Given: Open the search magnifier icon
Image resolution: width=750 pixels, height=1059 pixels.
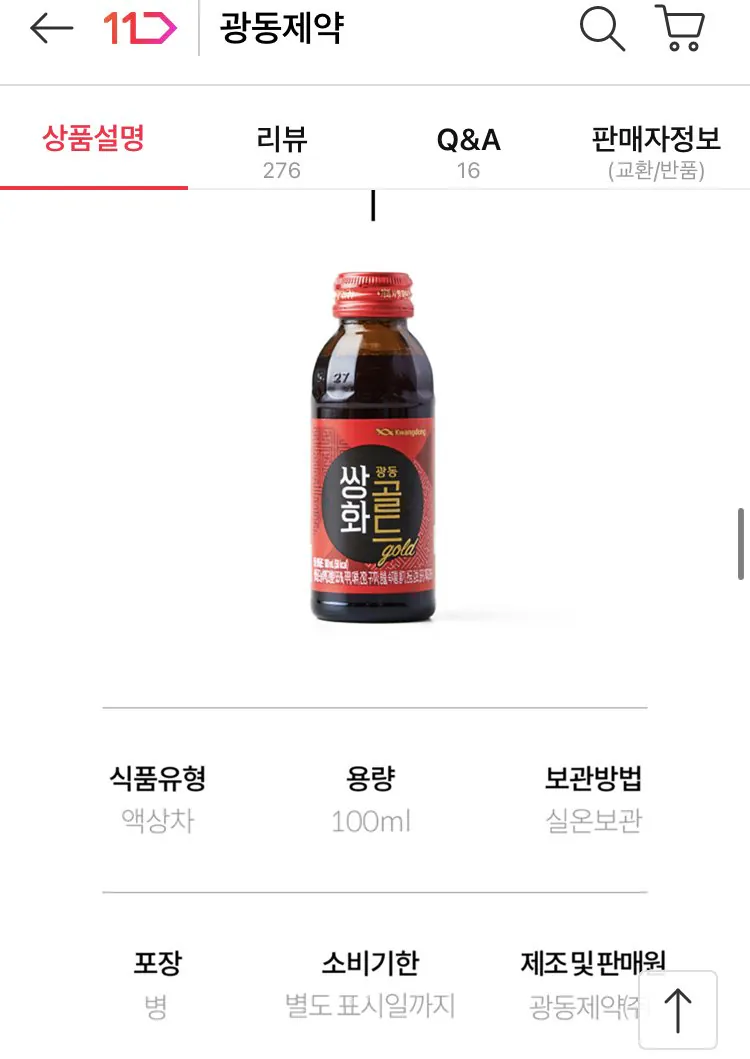Looking at the screenshot, I should coord(602,30).
